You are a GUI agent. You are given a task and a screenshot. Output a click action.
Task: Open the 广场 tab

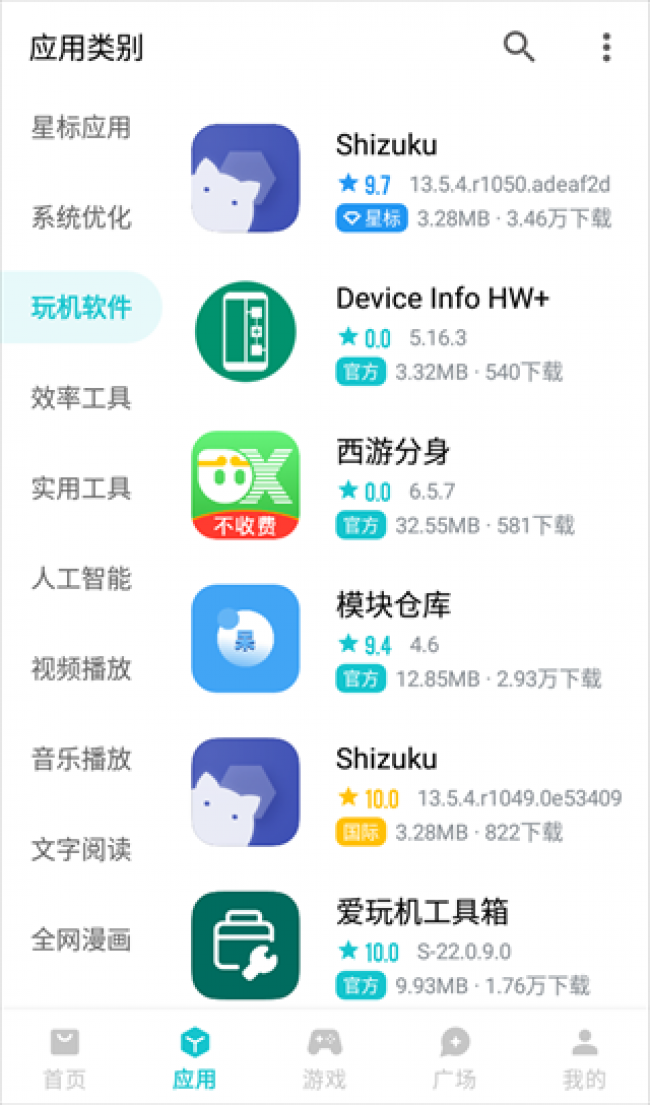(x=454, y=1058)
